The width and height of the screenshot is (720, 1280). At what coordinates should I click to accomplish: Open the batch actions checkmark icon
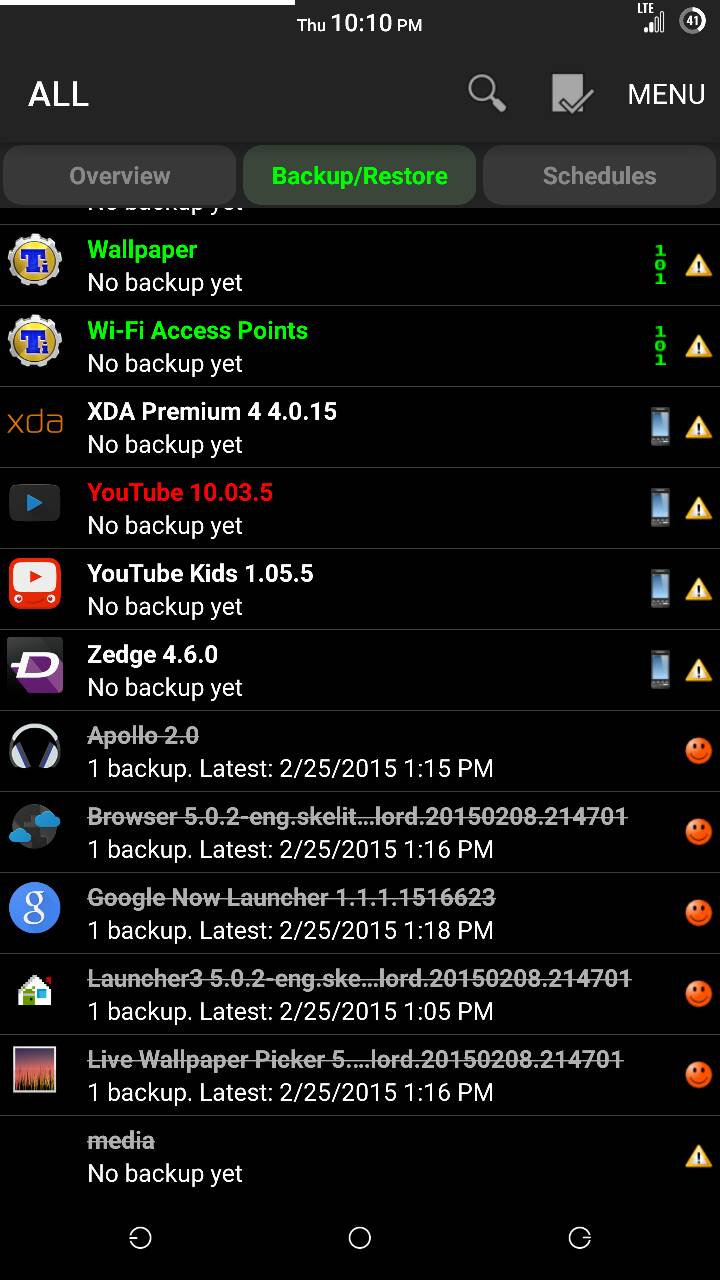point(572,94)
